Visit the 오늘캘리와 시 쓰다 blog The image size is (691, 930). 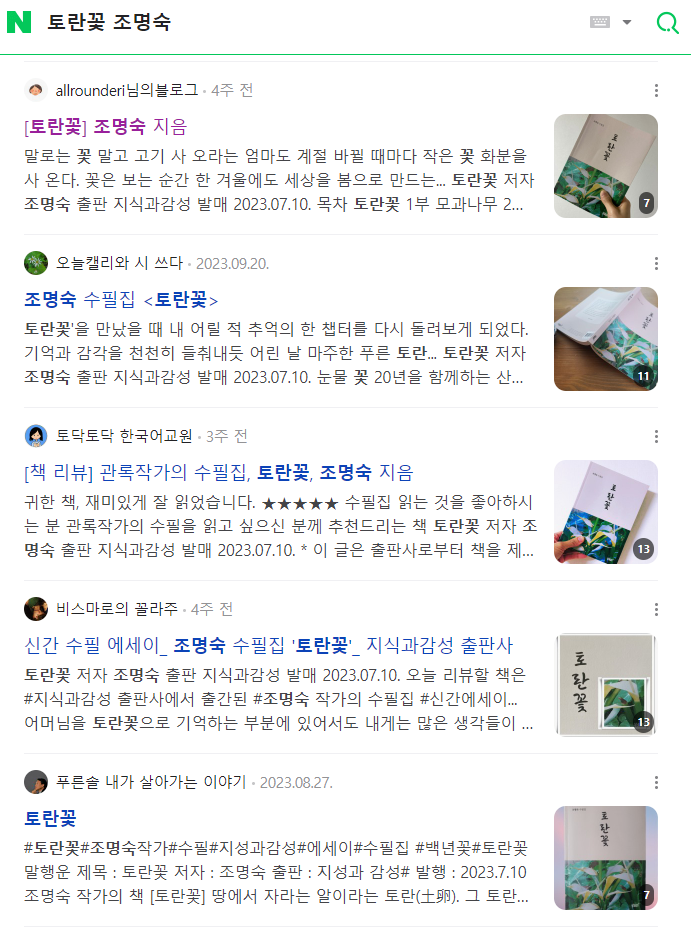119,263
